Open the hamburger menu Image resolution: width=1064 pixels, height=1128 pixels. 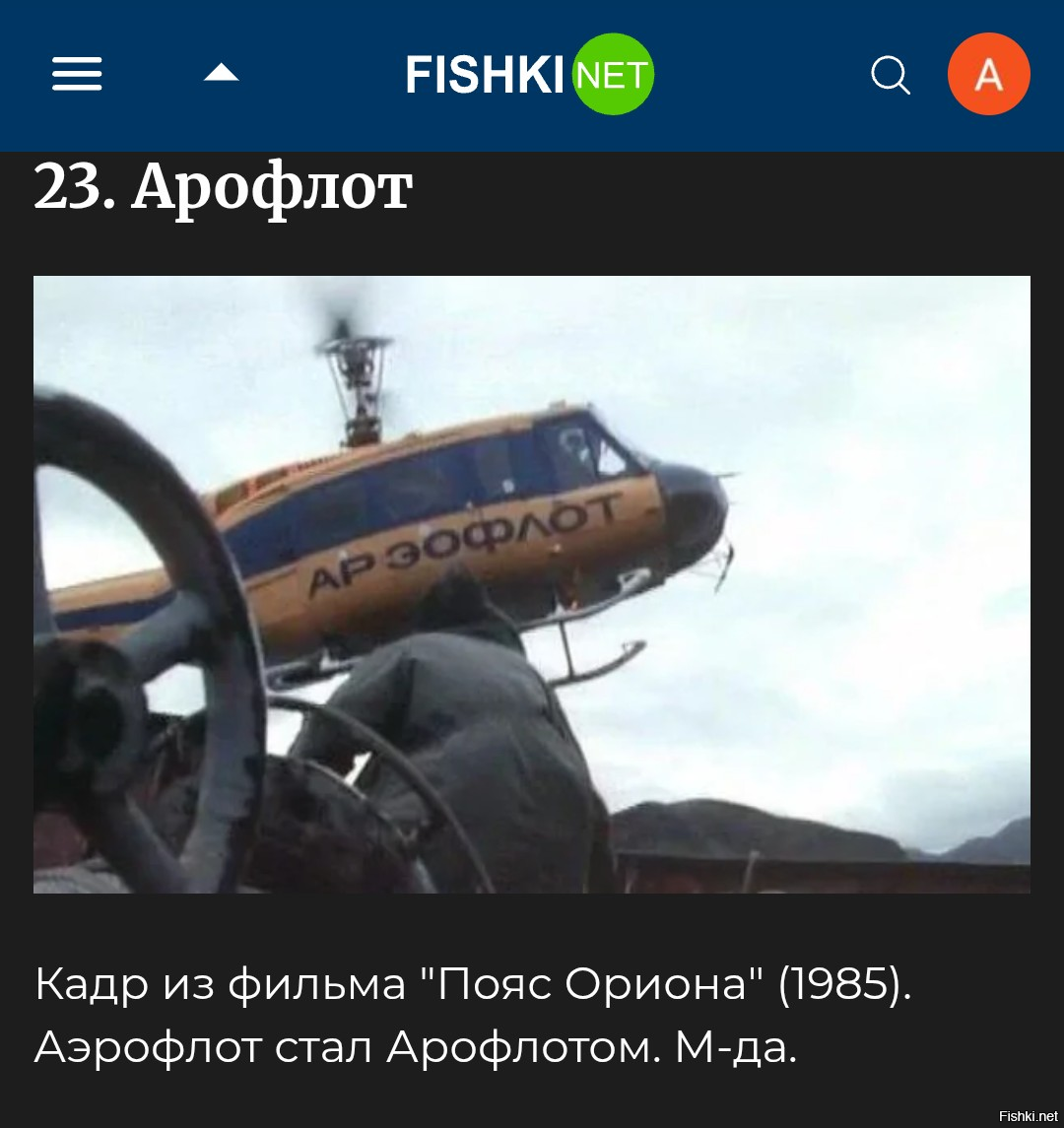click(x=77, y=74)
